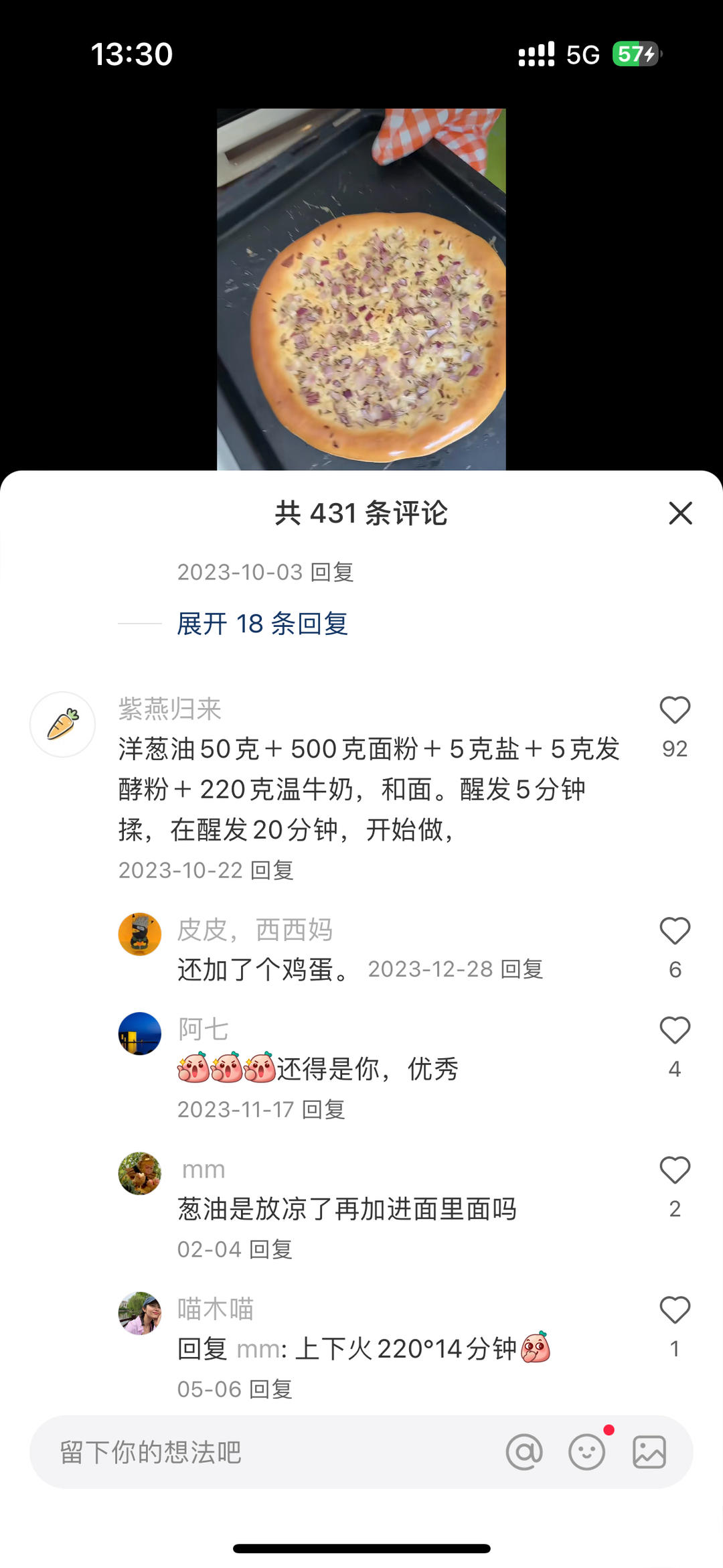Attach an image to comment
This screenshot has height=1568, width=723.
click(x=649, y=1452)
